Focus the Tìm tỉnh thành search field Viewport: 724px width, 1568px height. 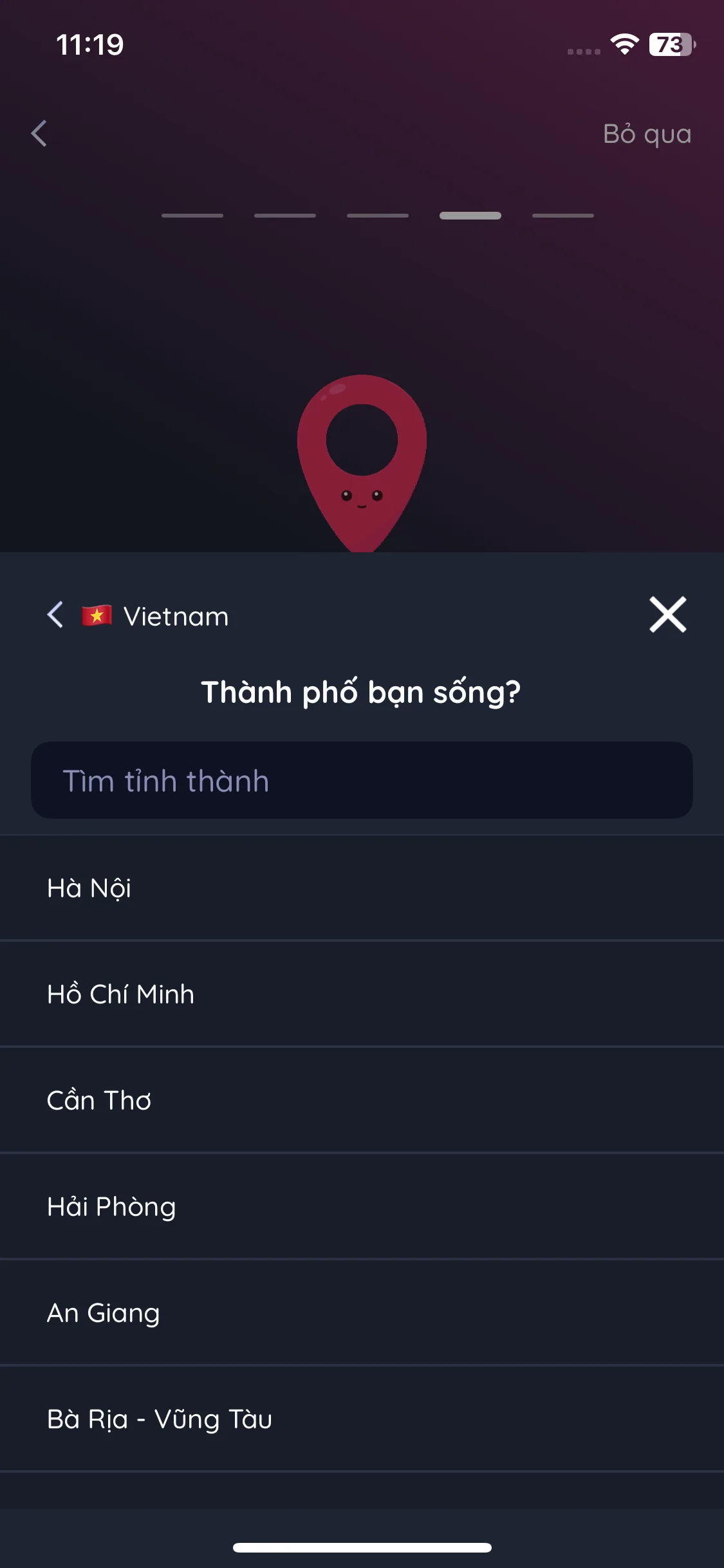362,780
